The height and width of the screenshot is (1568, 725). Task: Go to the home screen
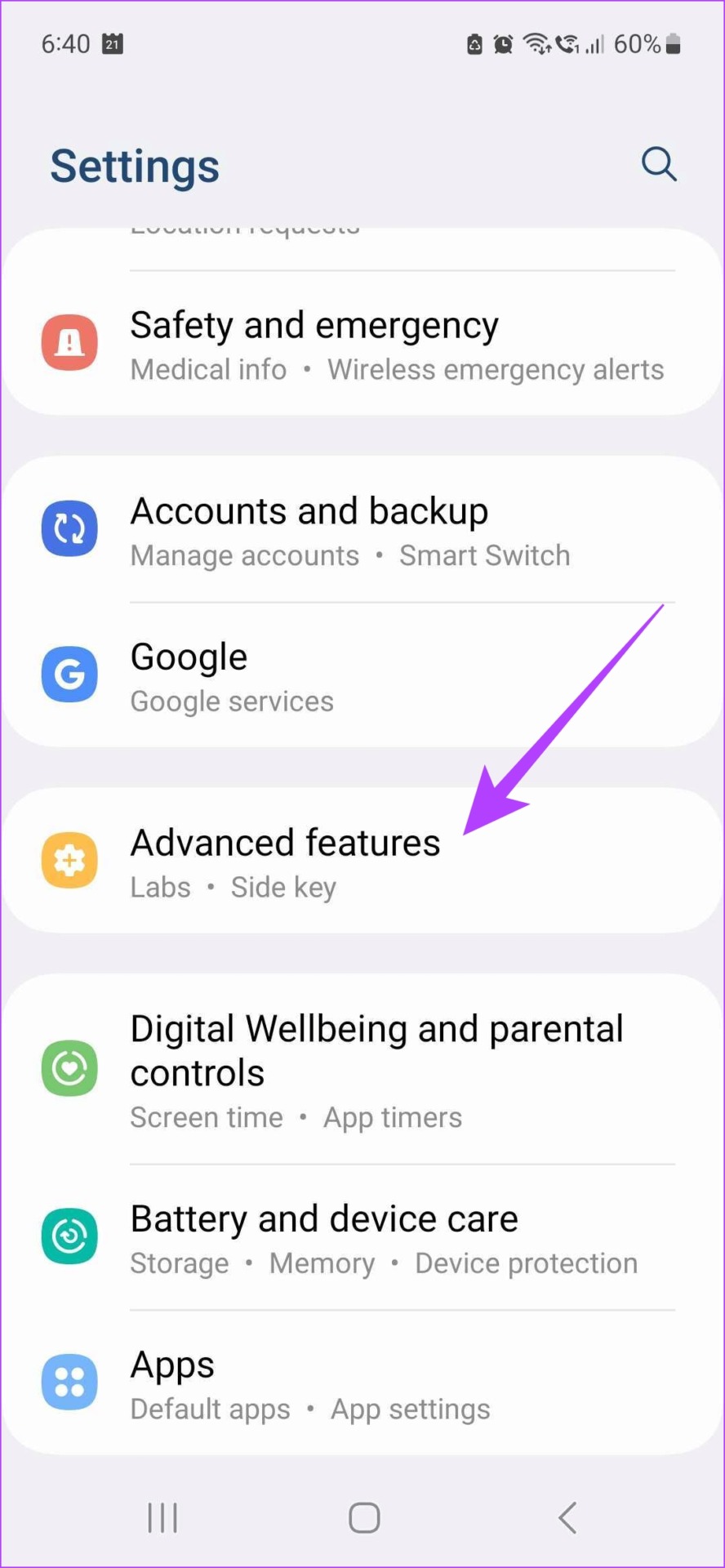pyautogui.click(x=364, y=1518)
